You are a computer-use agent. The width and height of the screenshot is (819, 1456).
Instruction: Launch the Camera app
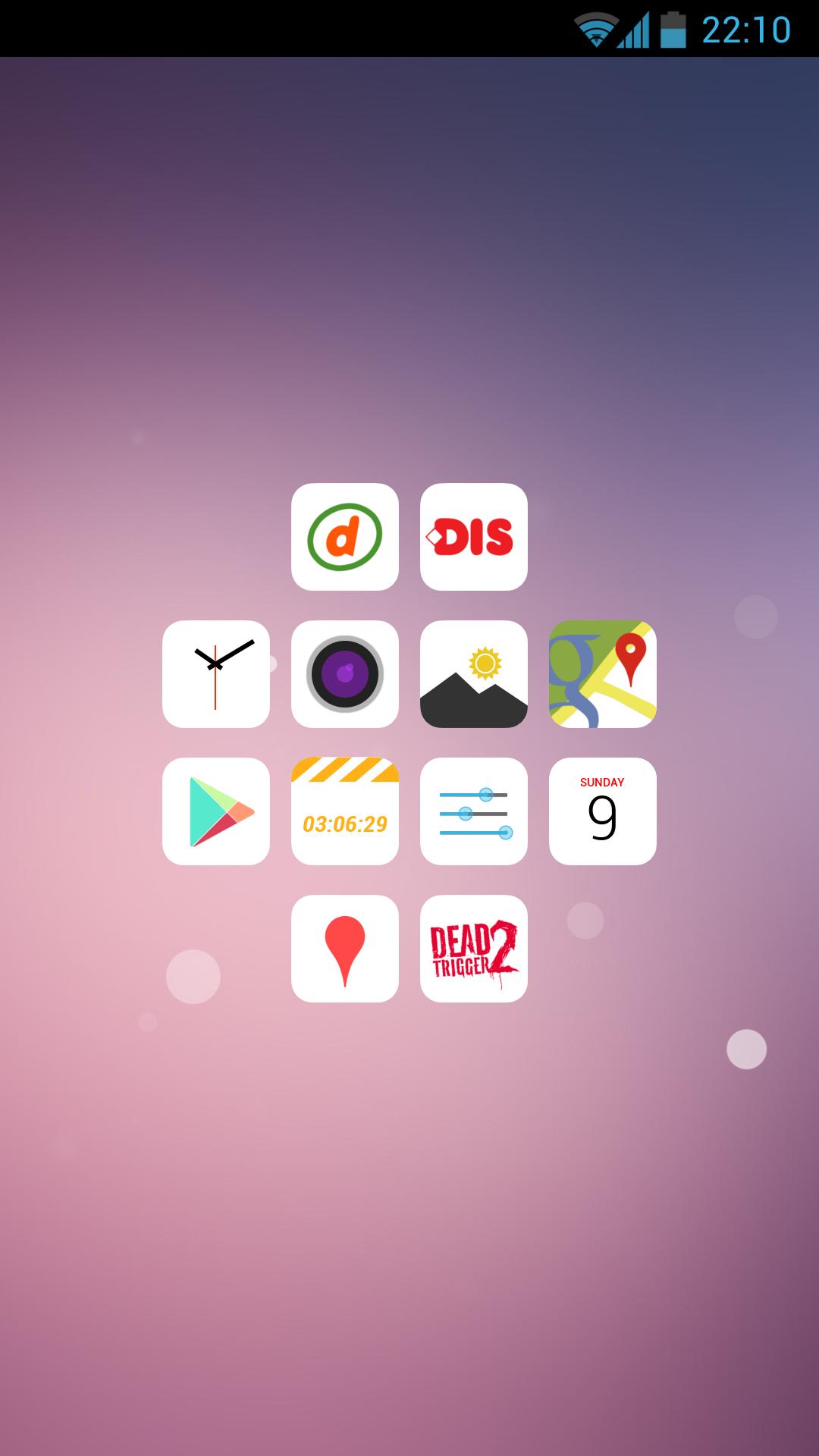[x=345, y=674]
